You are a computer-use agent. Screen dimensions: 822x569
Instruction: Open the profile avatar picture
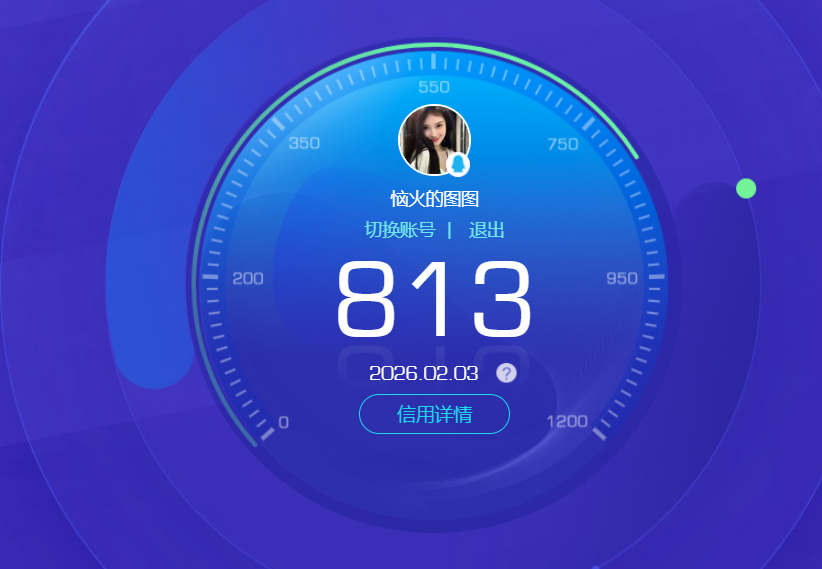coord(434,140)
